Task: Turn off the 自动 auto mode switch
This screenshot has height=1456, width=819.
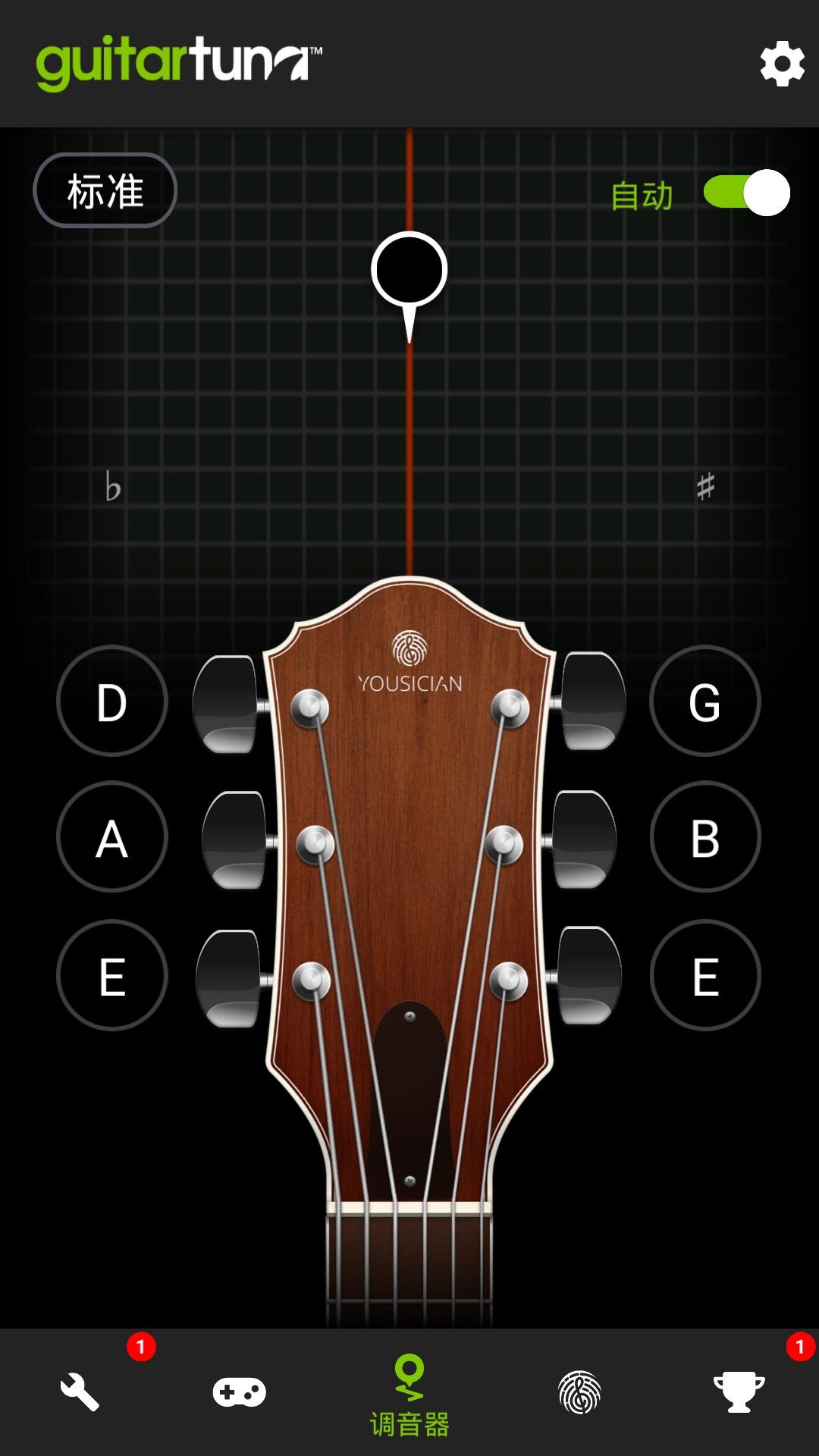Action: 747,193
